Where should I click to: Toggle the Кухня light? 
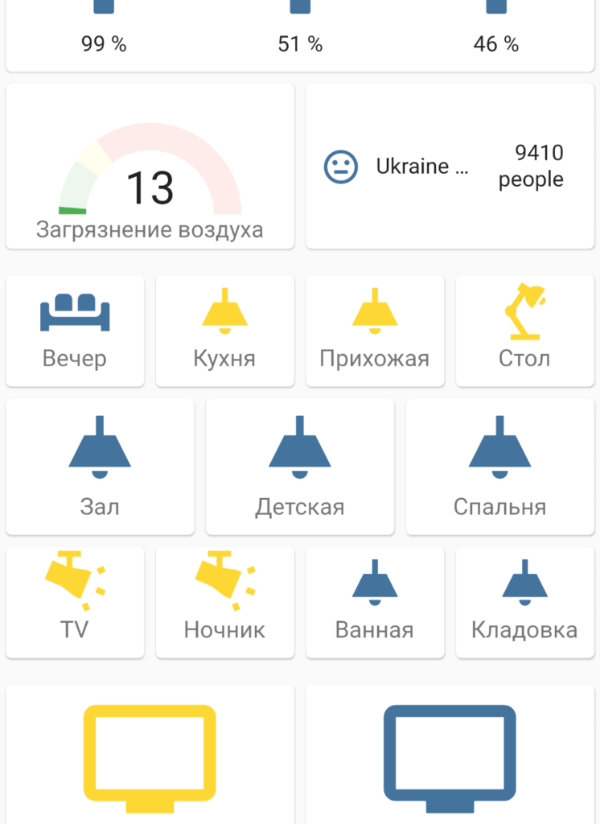(225, 330)
